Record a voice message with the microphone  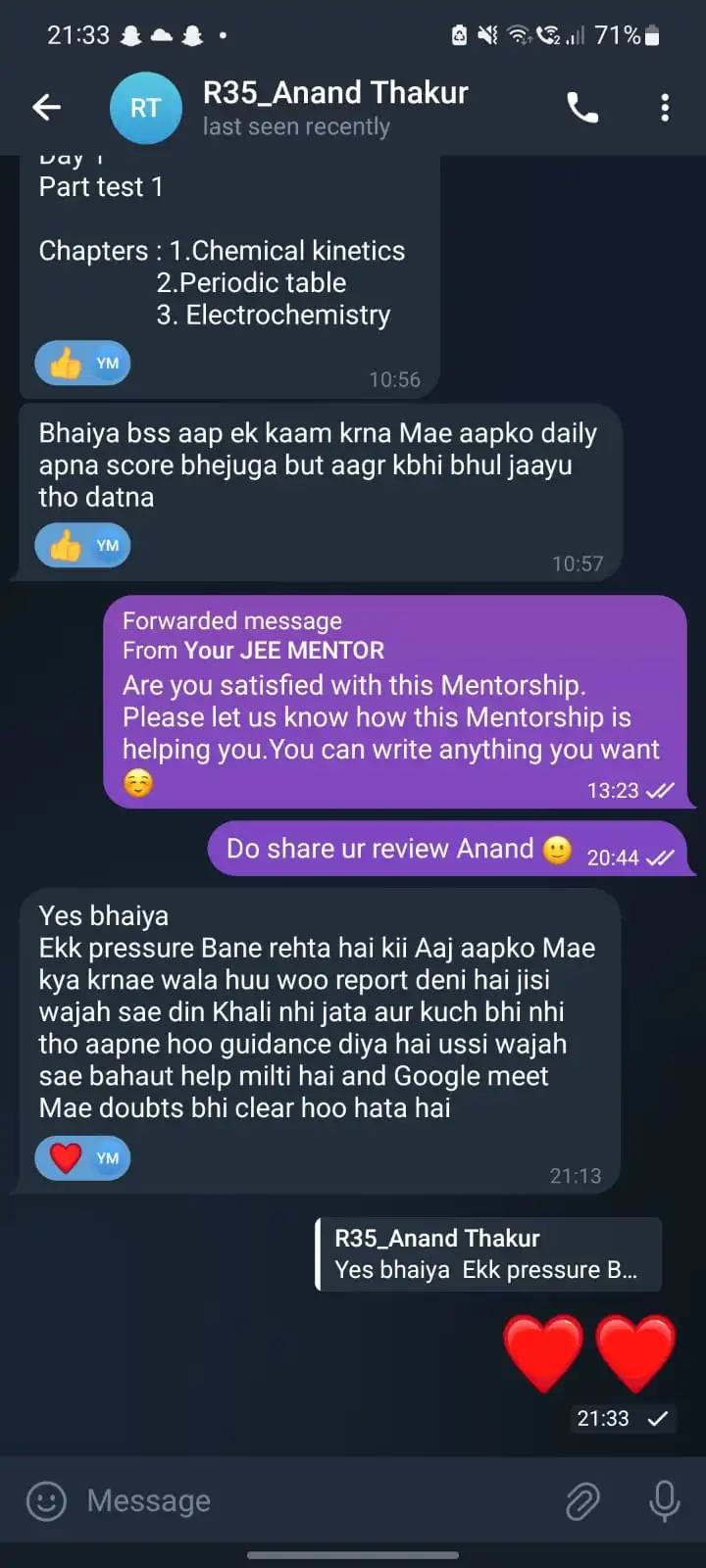664,1500
